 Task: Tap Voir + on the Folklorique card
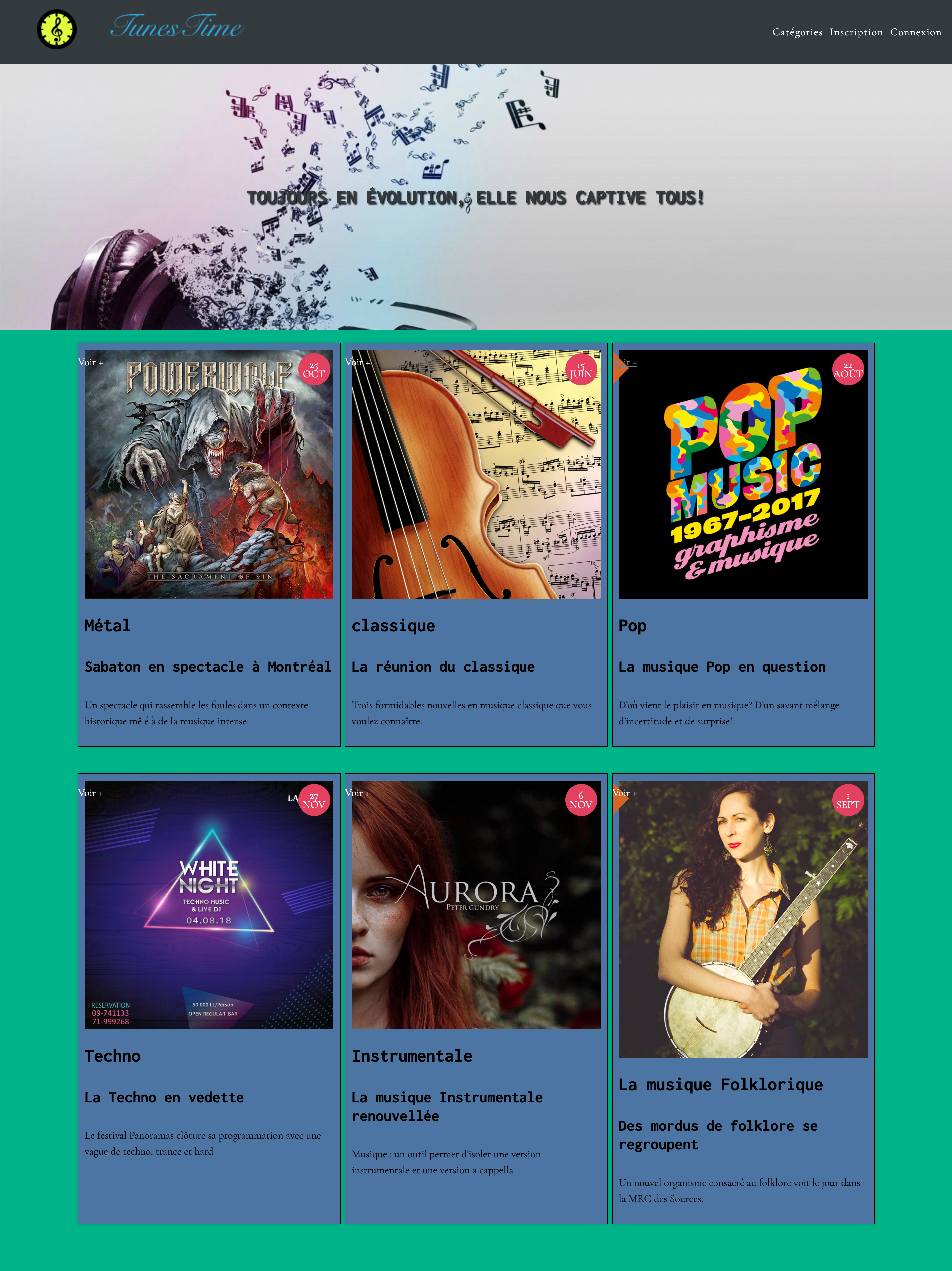pos(624,793)
